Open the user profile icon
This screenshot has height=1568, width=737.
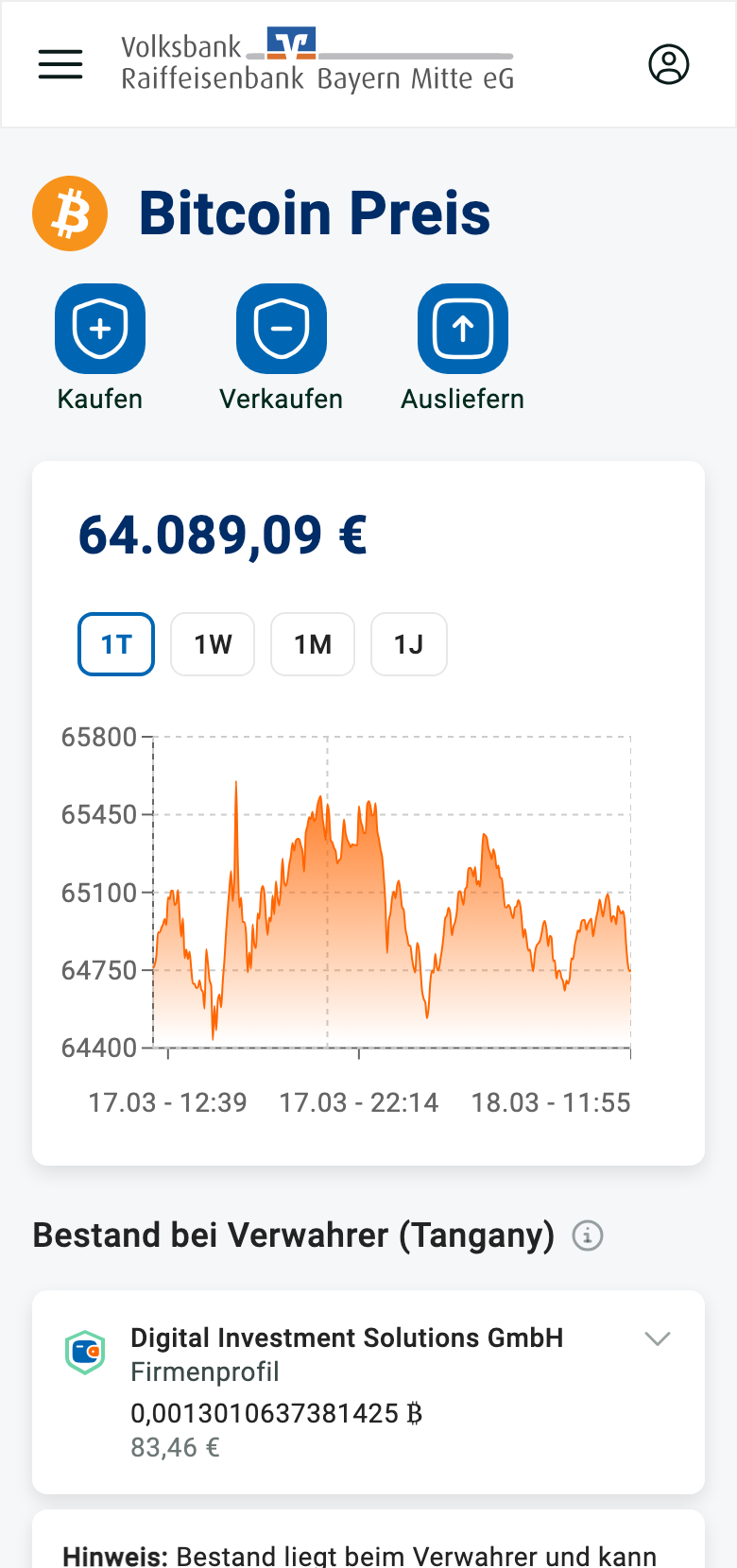pyautogui.click(x=669, y=64)
